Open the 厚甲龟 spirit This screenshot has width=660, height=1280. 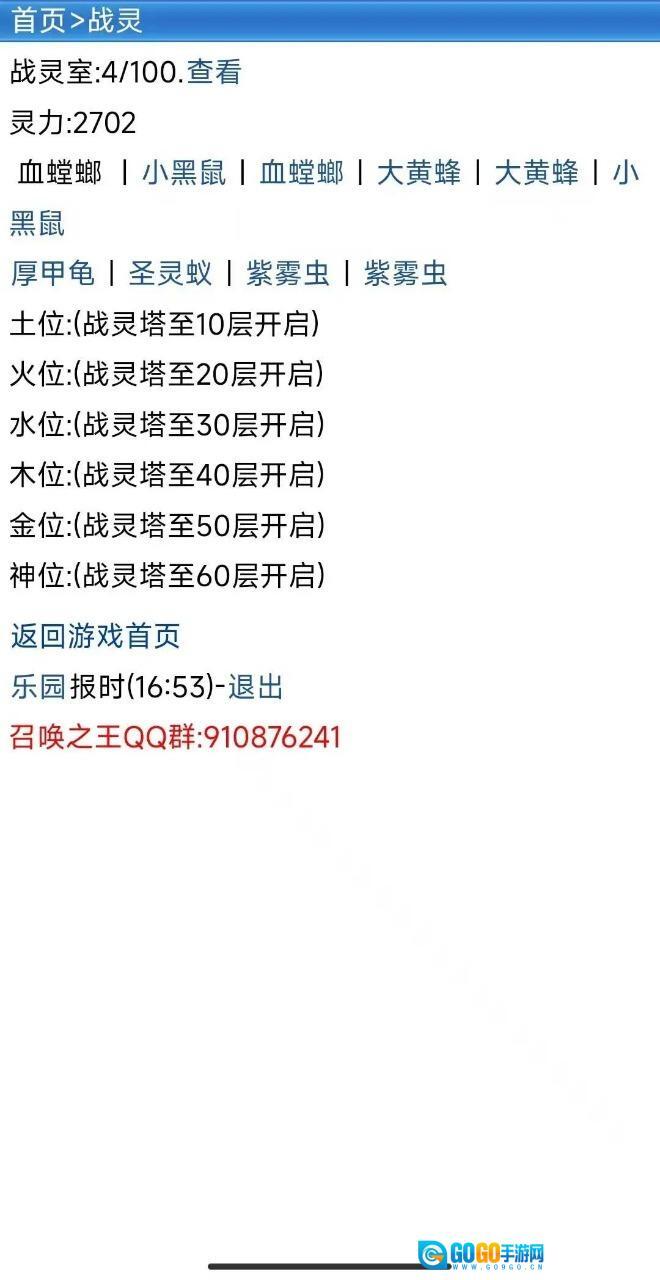tap(52, 273)
